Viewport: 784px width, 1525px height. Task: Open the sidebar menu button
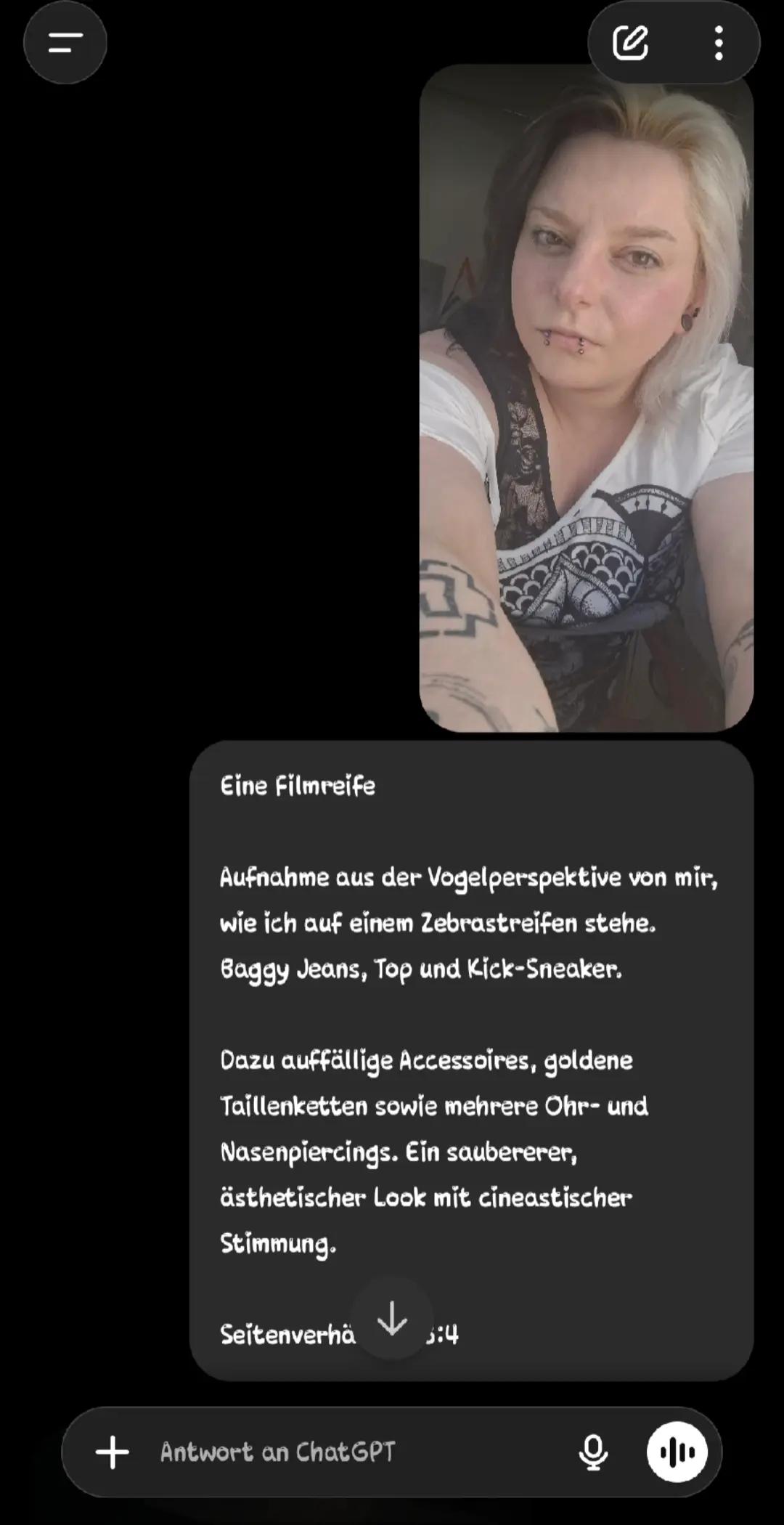(65, 42)
